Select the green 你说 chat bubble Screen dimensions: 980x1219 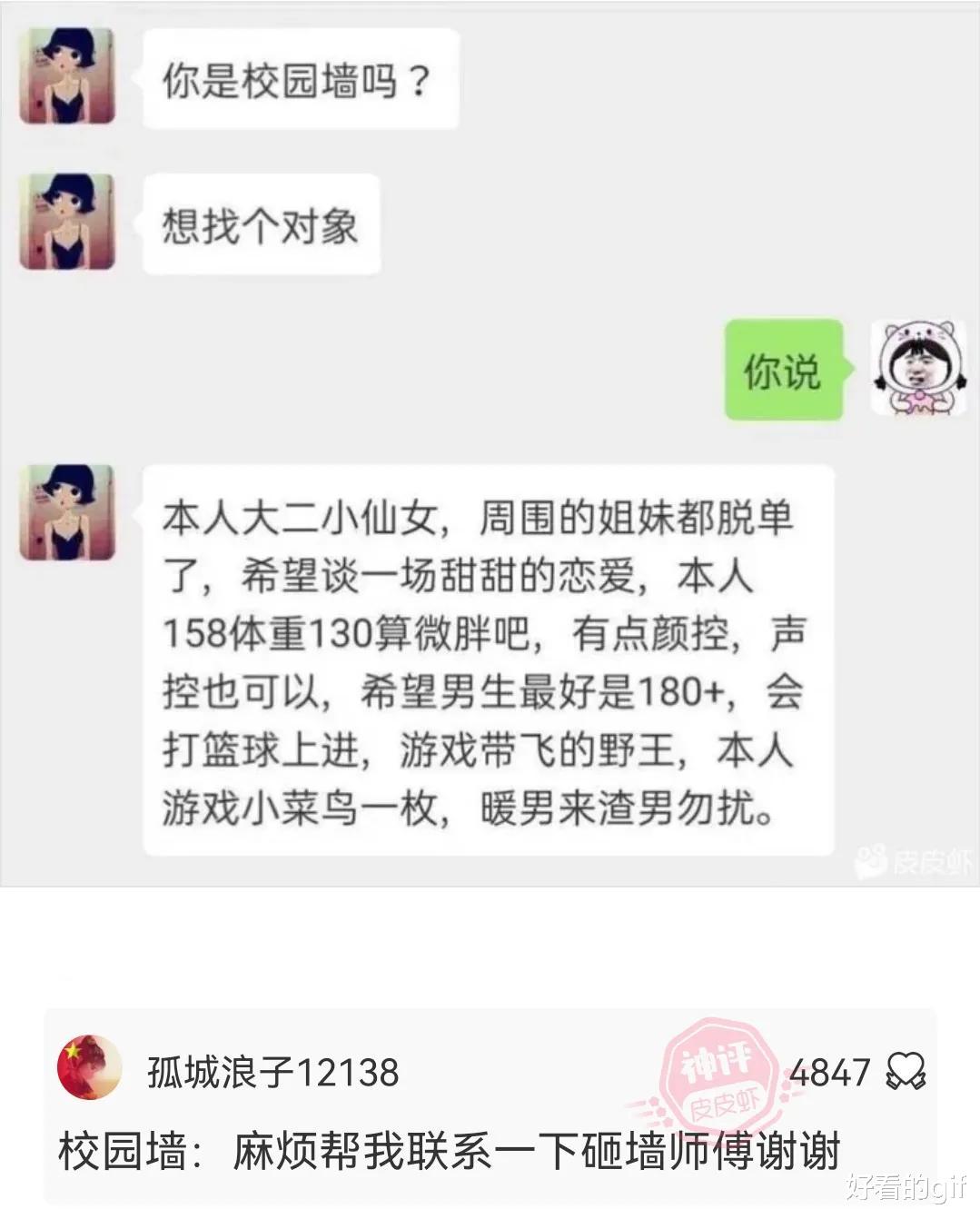point(783,370)
